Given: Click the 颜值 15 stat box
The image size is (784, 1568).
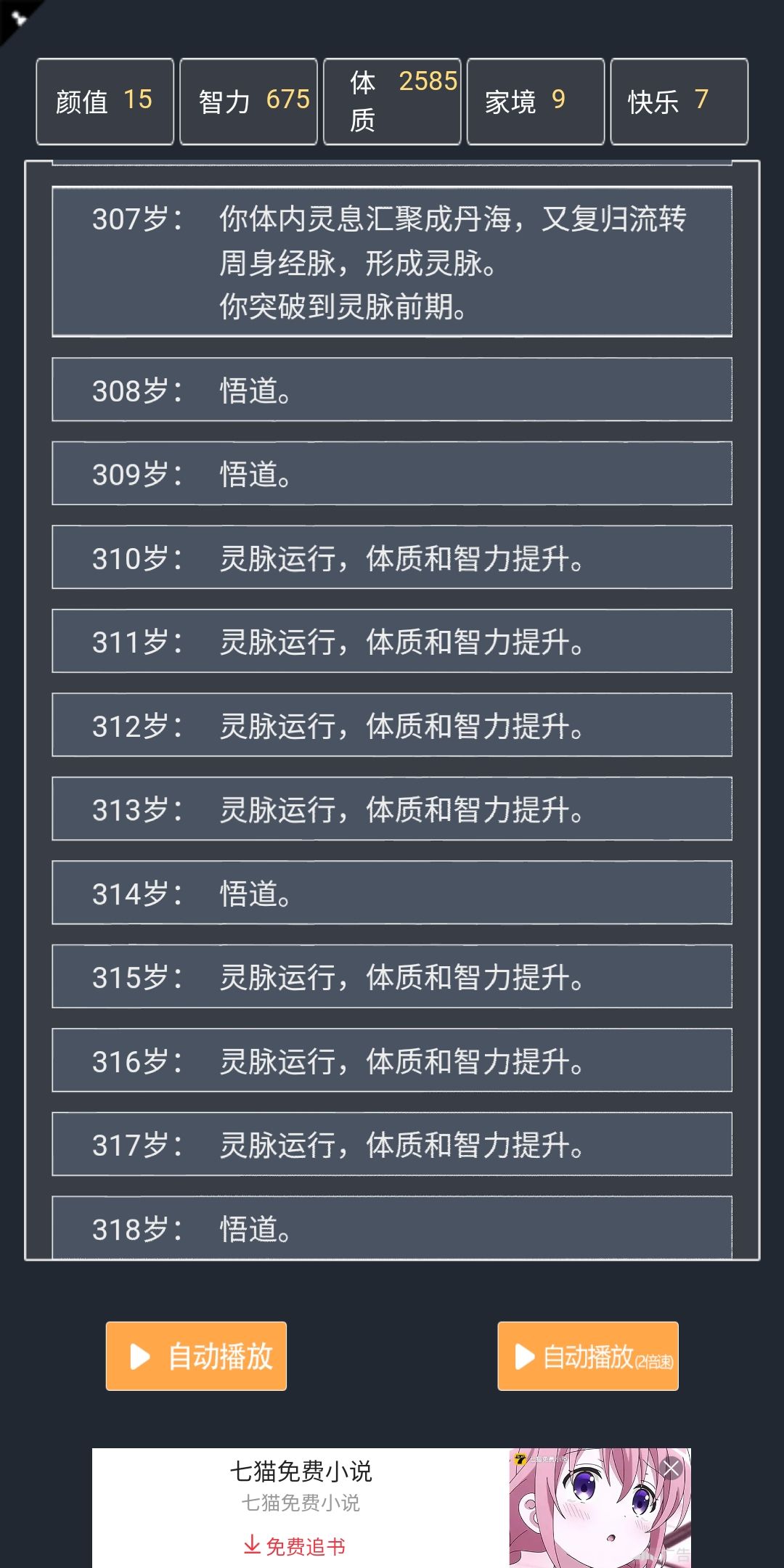Looking at the screenshot, I should pyautogui.click(x=104, y=102).
